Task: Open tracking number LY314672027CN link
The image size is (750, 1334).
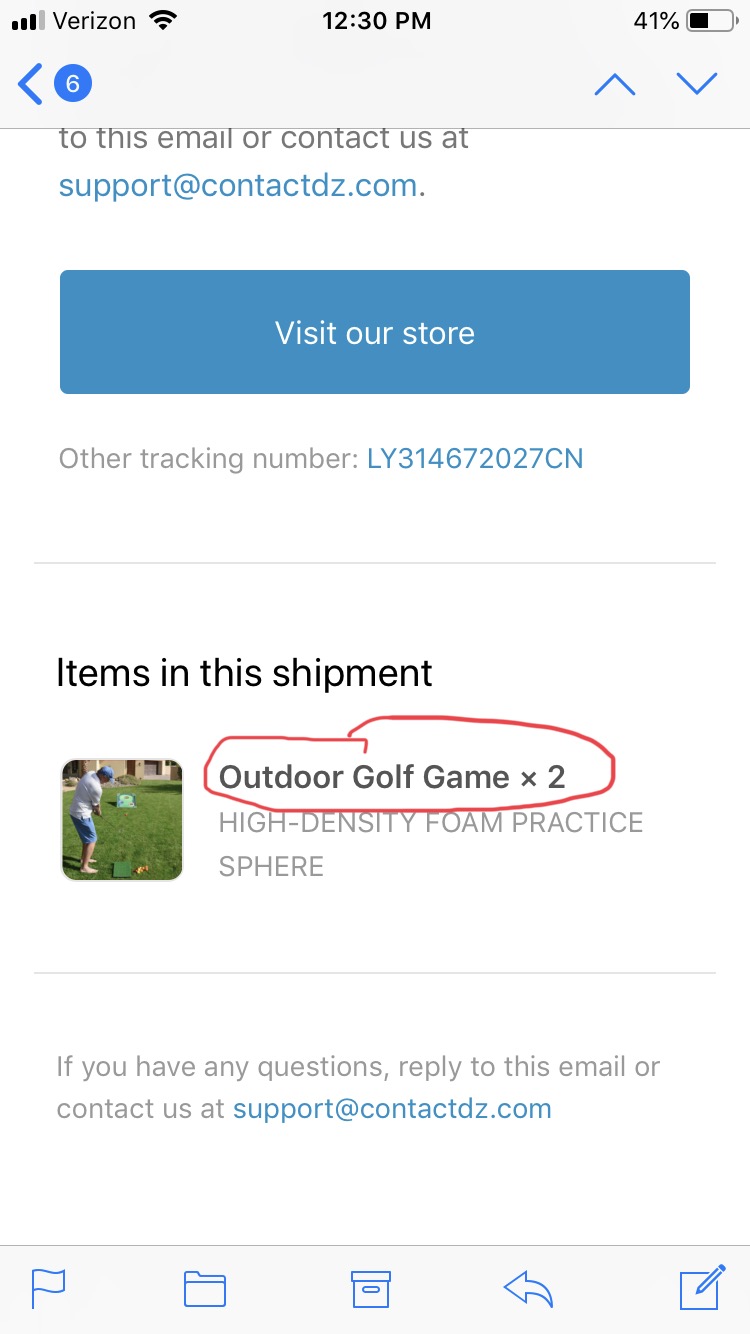Action: coord(475,459)
